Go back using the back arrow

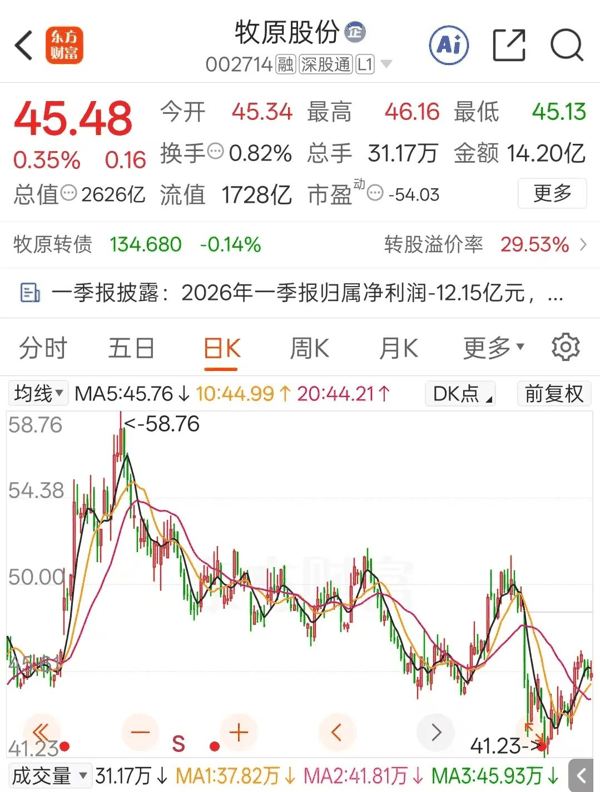click(24, 45)
